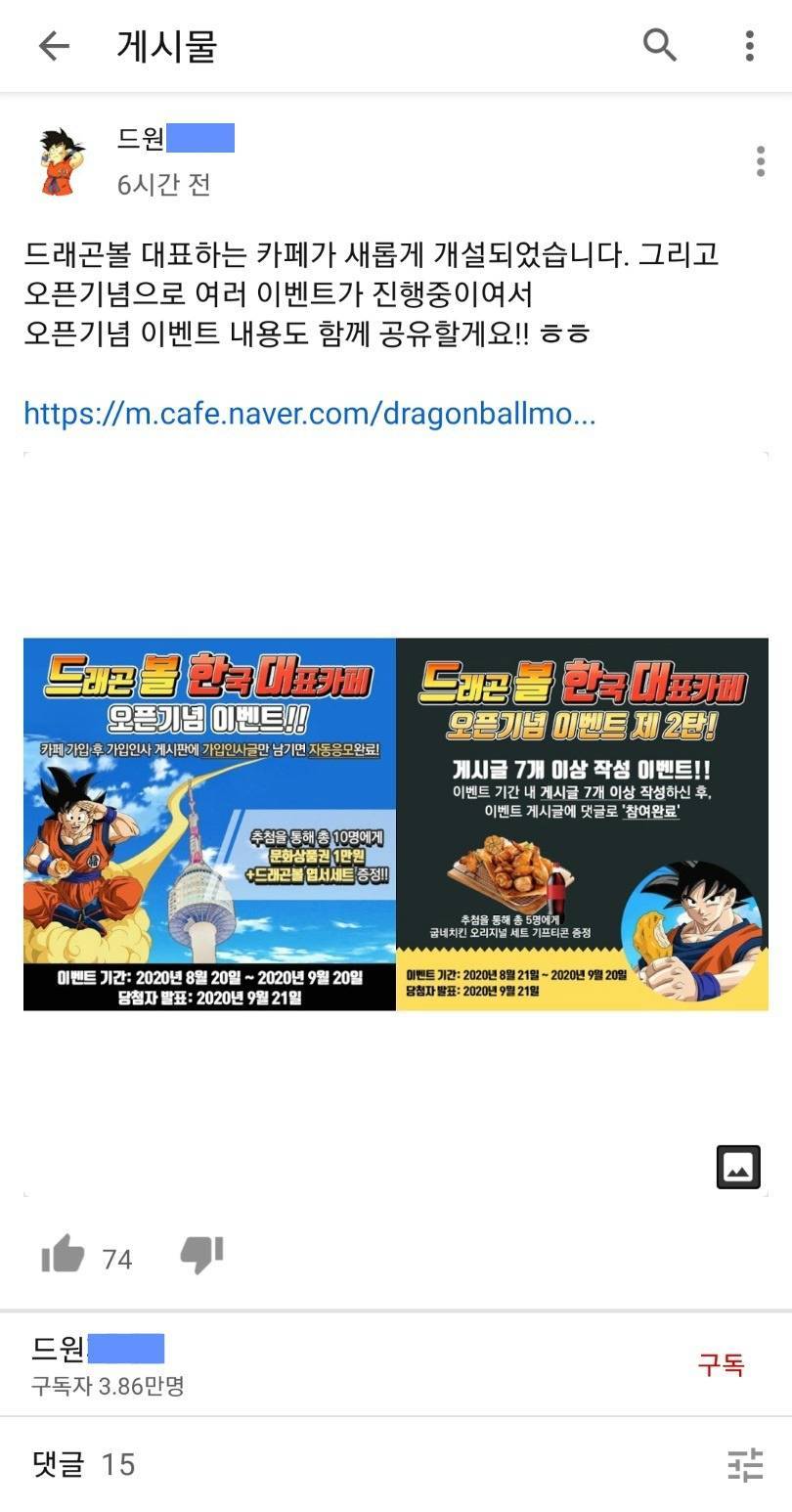Tap the back arrow to leave the post

(x=54, y=45)
